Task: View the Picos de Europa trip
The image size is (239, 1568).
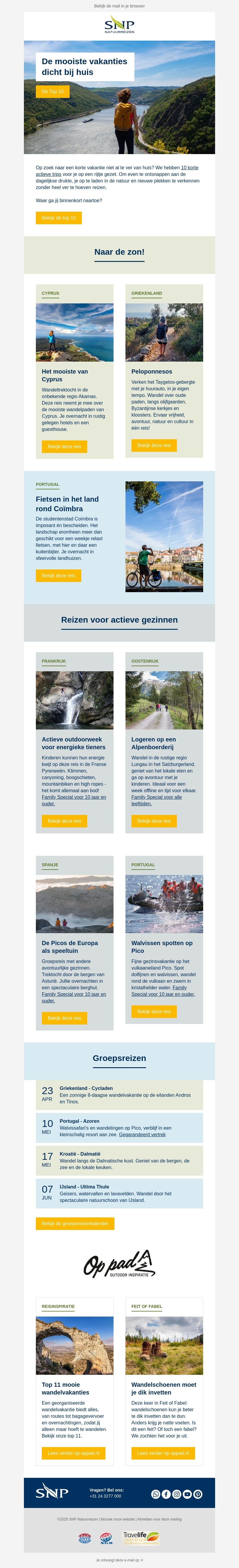Action: [64, 1018]
